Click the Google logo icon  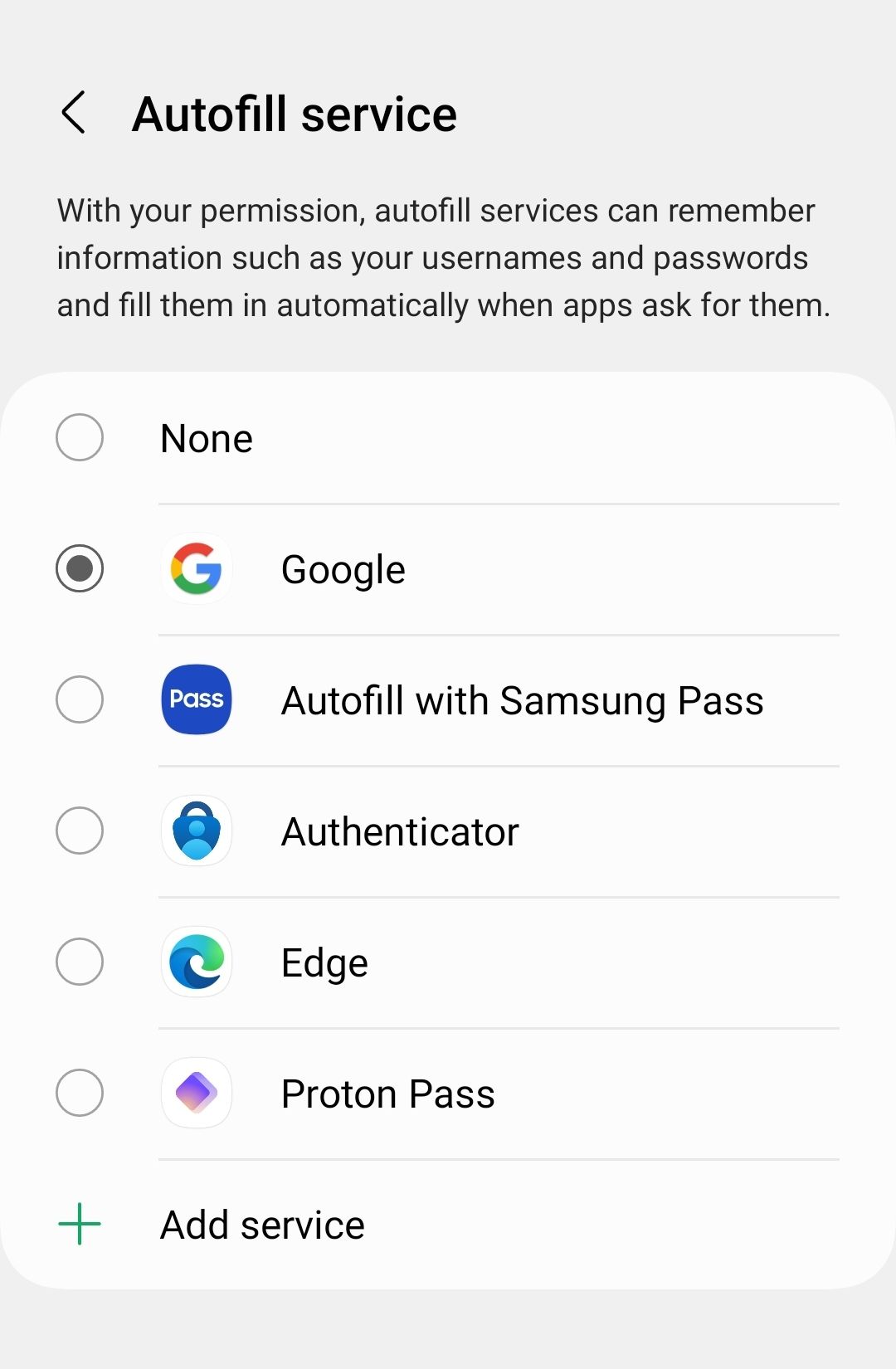tap(196, 569)
